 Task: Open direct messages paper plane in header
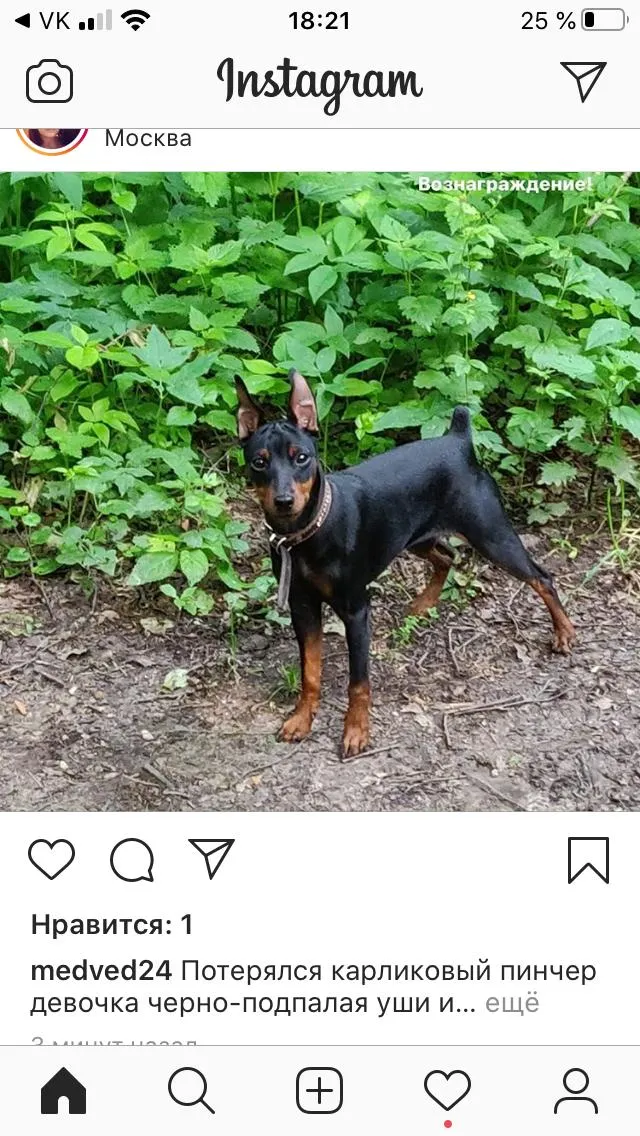[x=583, y=81]
